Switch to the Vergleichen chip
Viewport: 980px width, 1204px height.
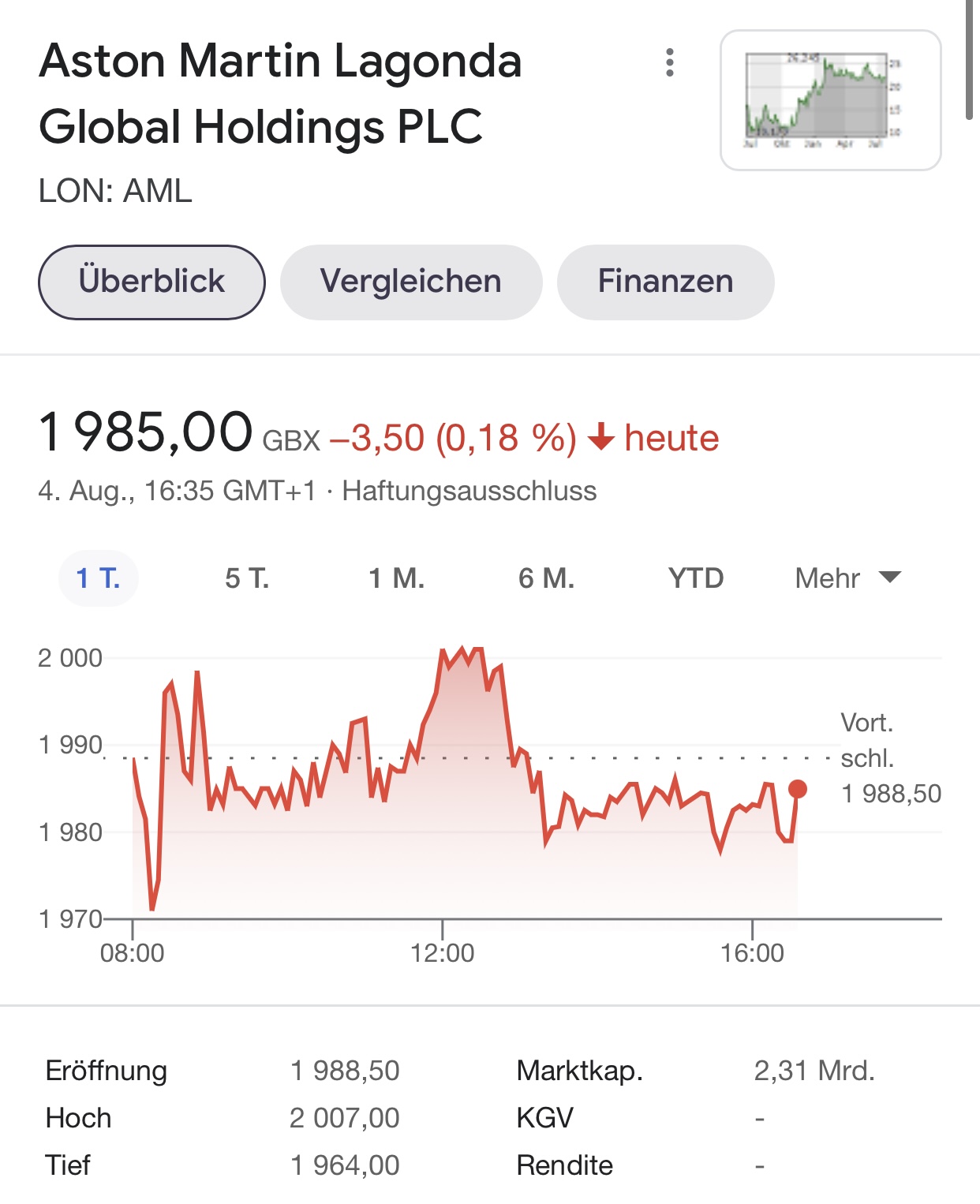click(411, 282)
